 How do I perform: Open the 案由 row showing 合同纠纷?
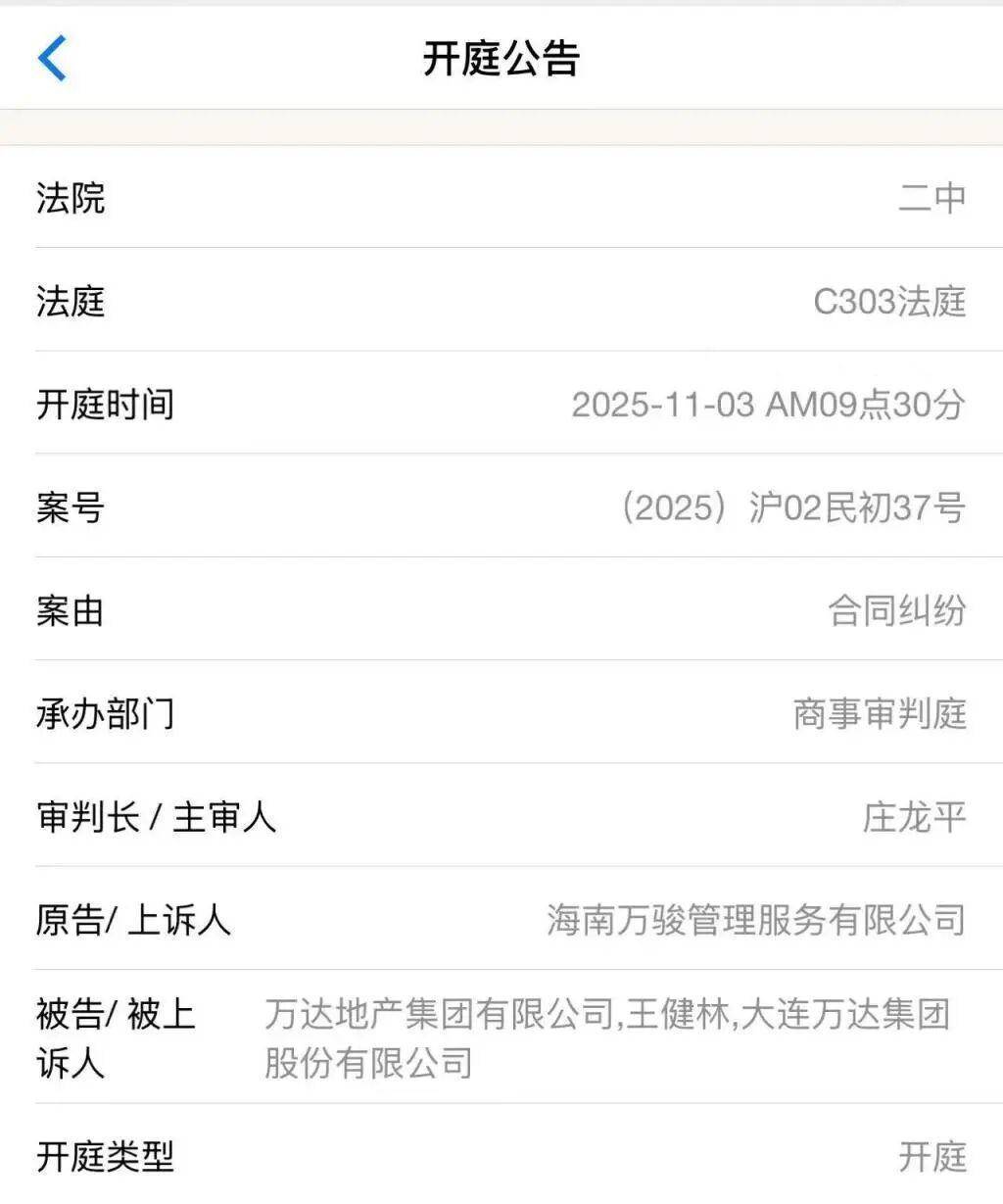(x=501, y=612)
